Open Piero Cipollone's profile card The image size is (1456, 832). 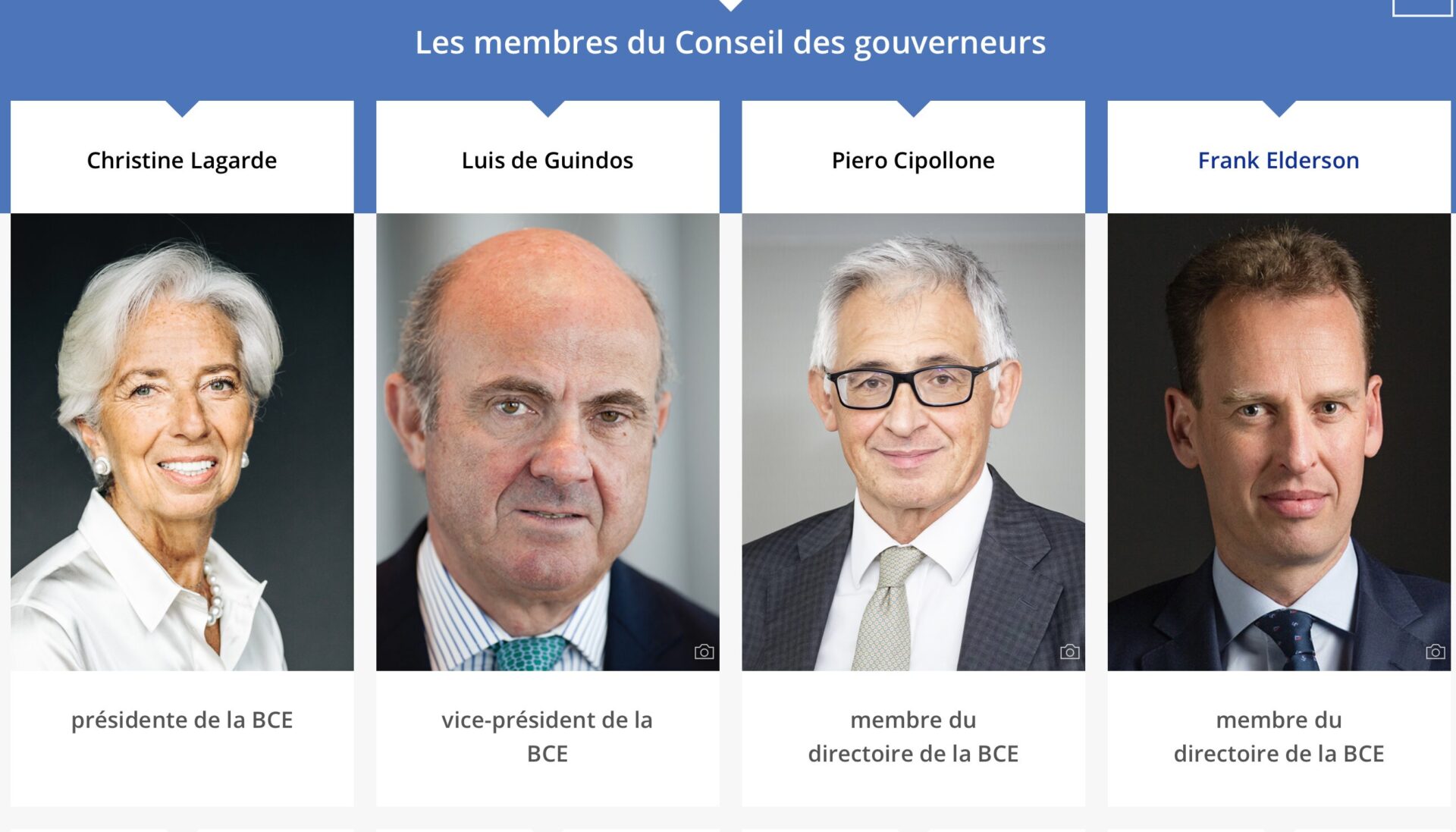[912, 161]
